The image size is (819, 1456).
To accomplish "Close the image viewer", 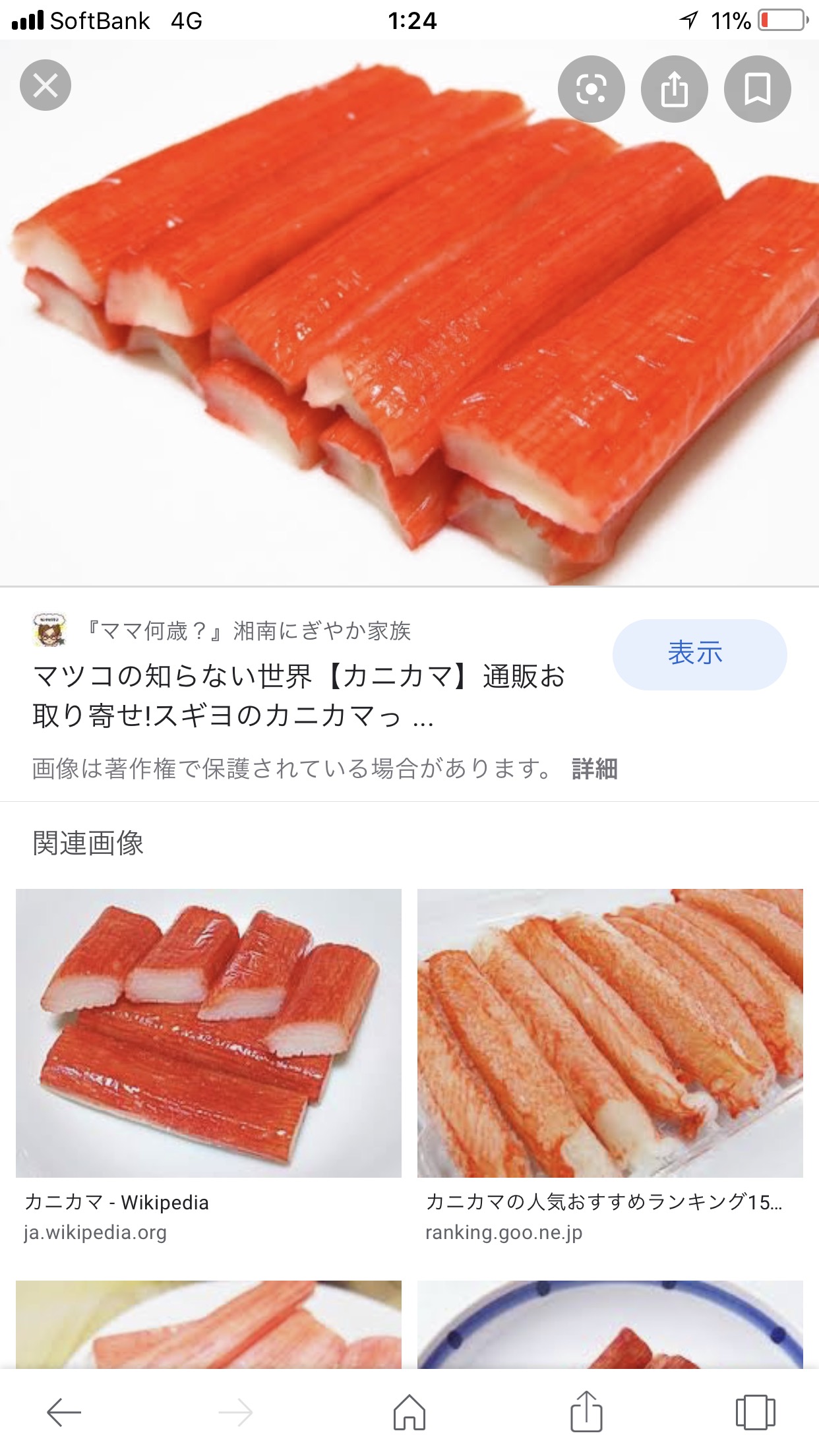I will [x=45, y=86].
